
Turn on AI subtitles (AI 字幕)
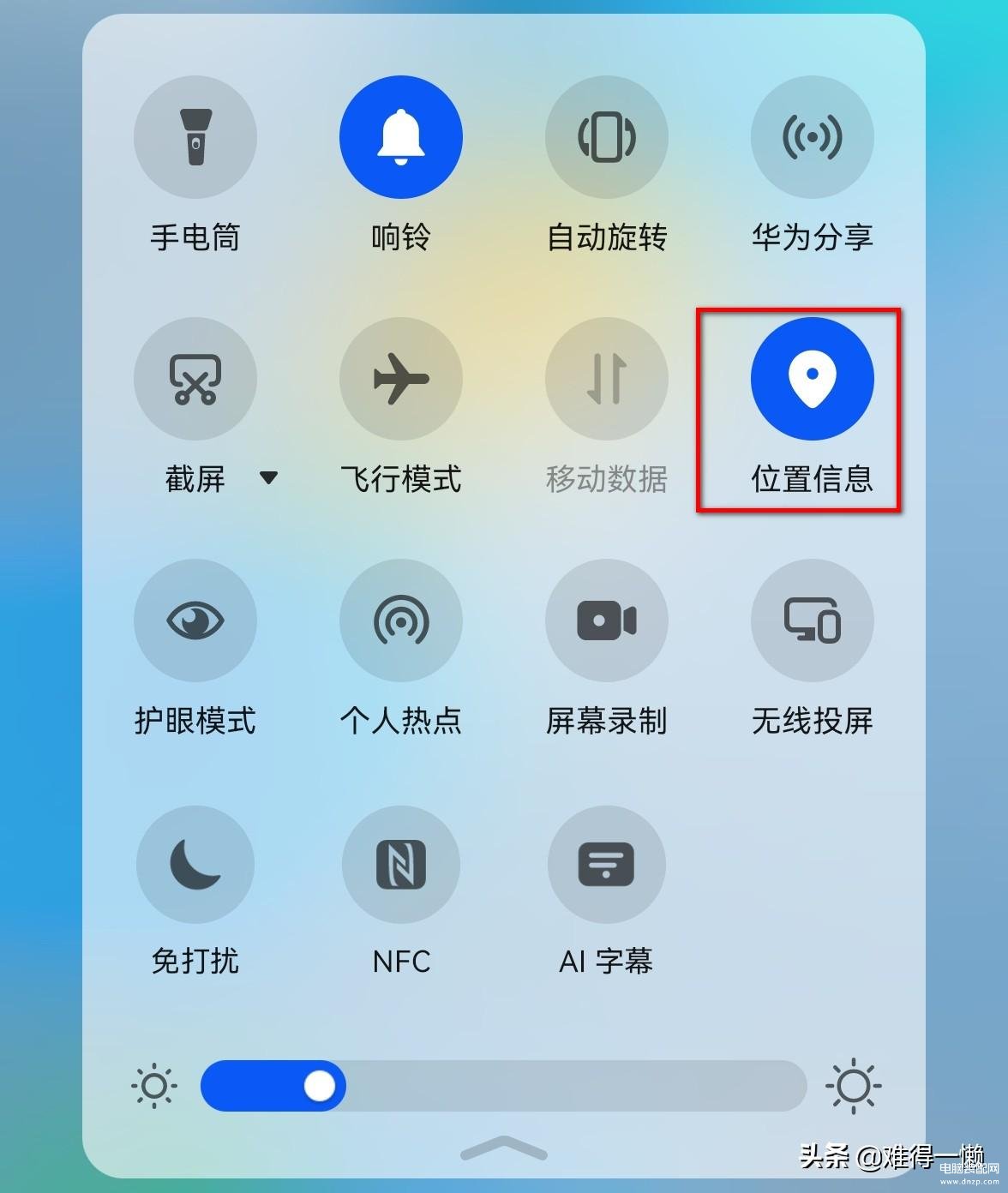coord(607,865)
